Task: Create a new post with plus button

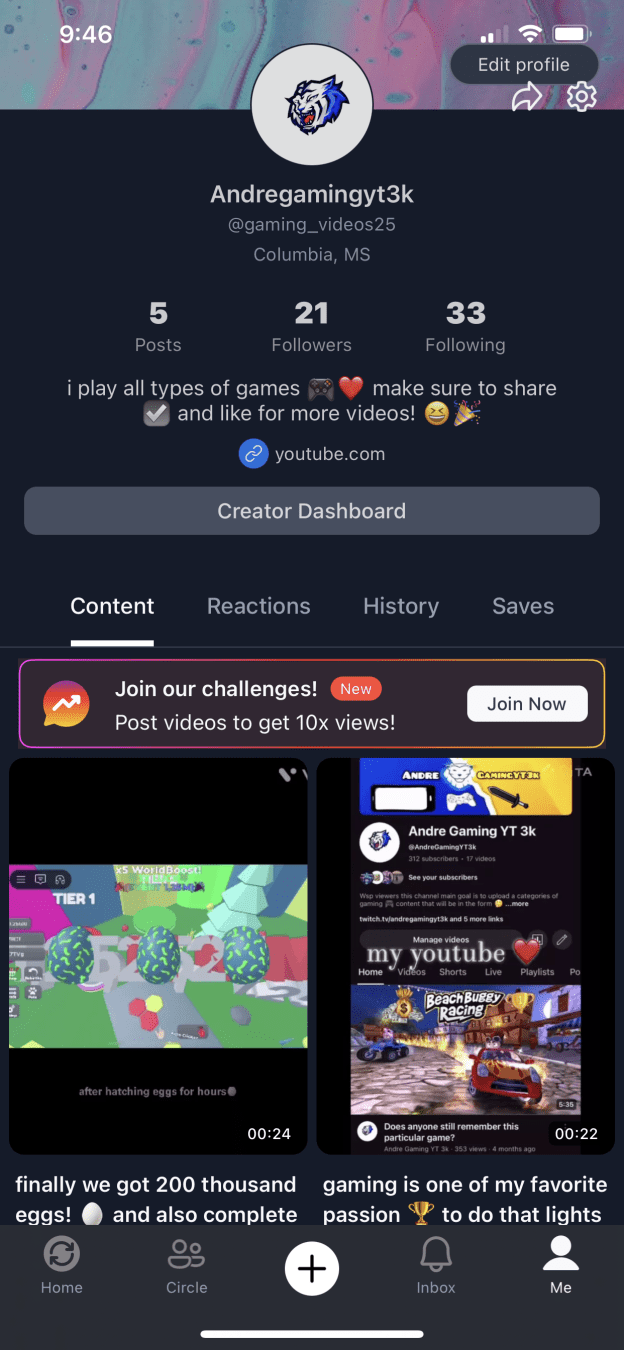Action: pyautogui.click(x=312, y=1269)
